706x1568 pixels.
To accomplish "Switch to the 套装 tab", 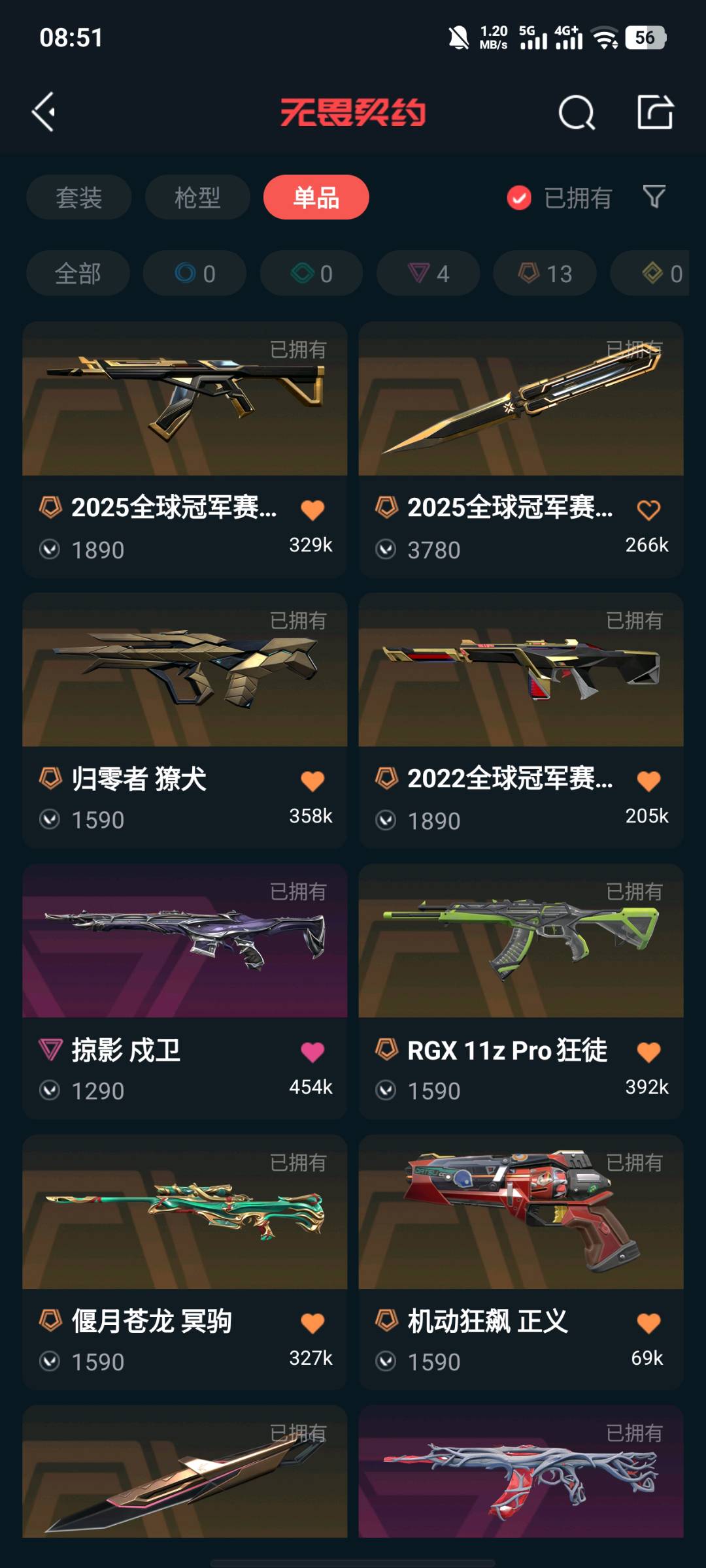I will click(x=78, y=197).
